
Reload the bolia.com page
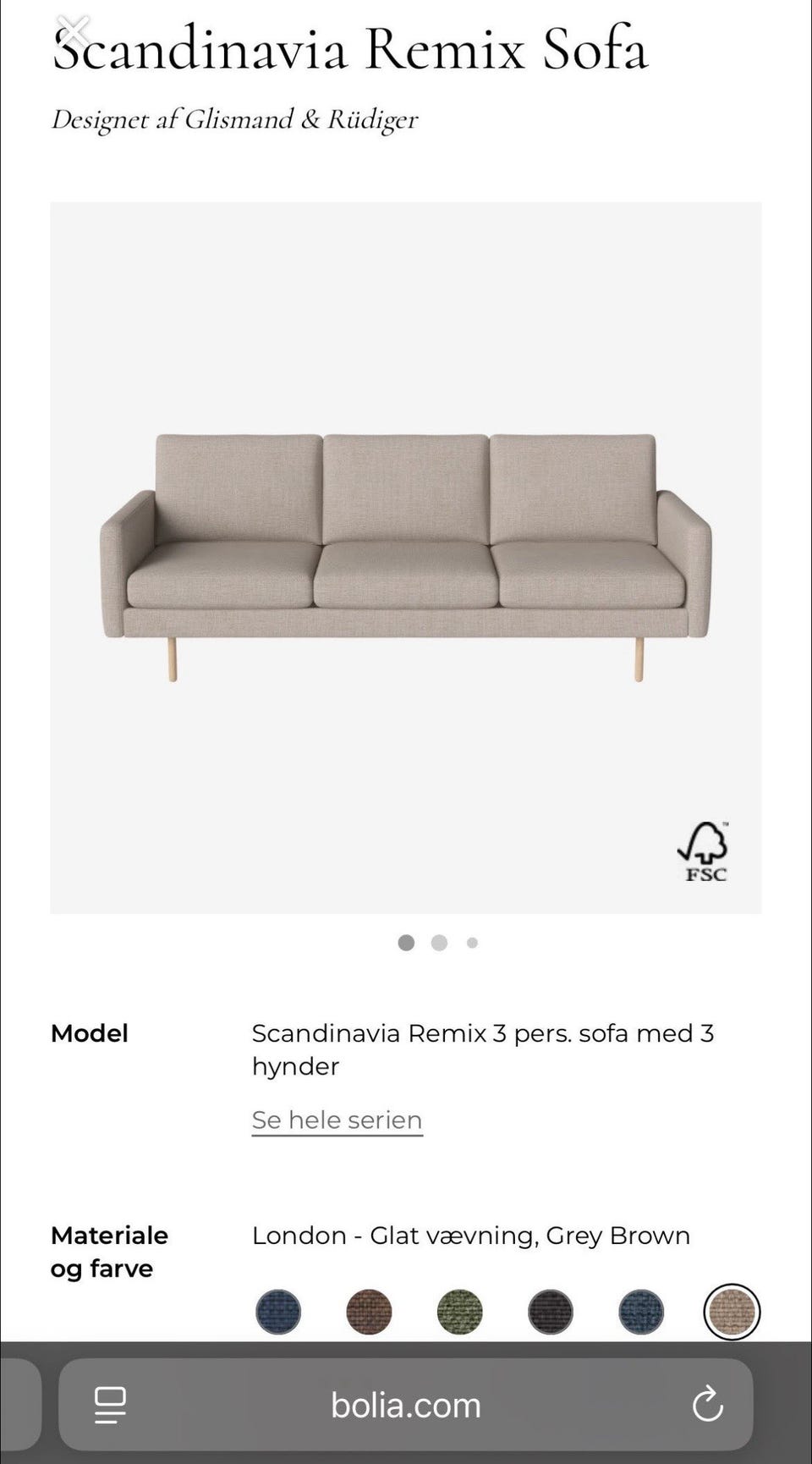[x=707, y=1405]
